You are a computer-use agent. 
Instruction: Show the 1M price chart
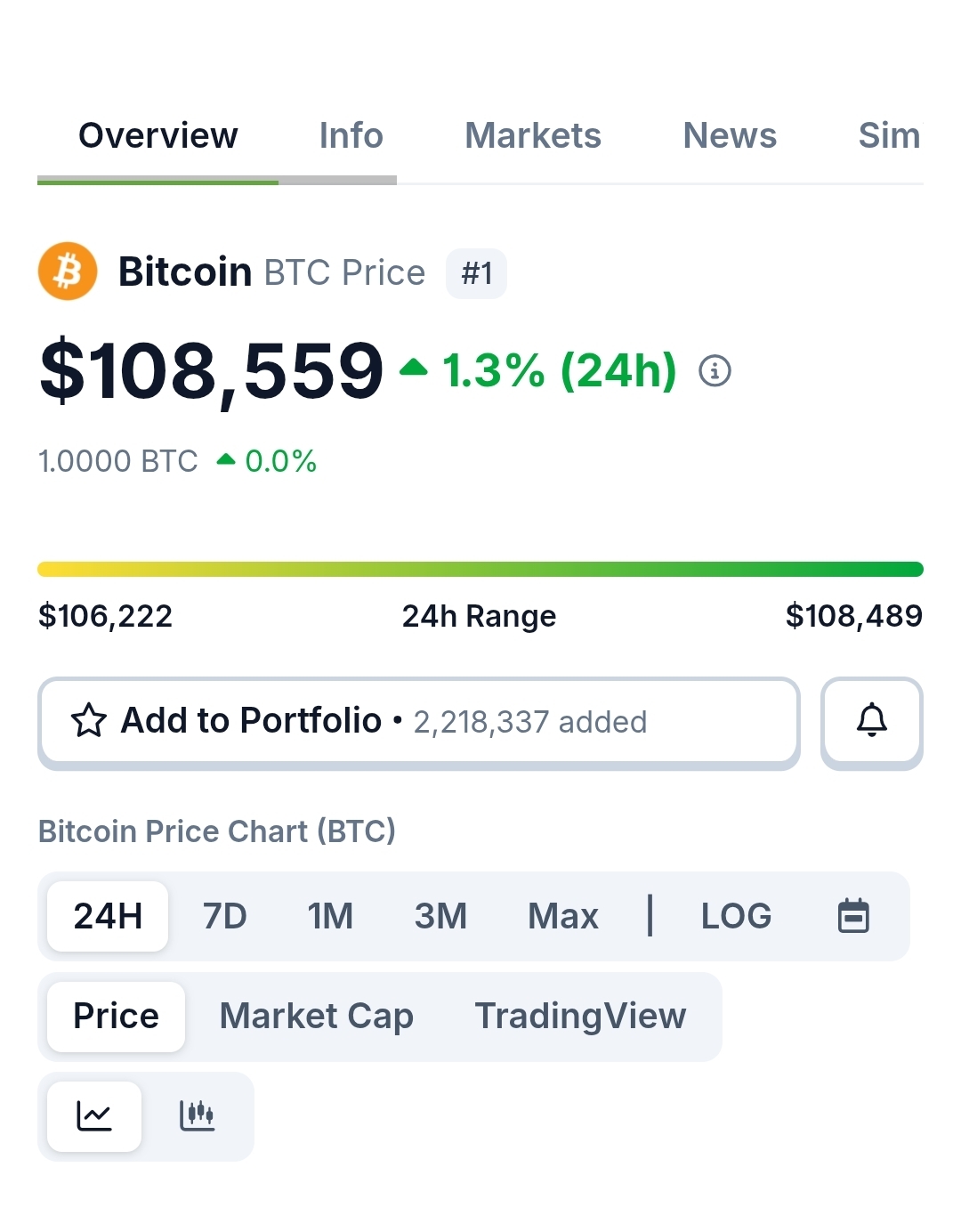click(330, 916)
